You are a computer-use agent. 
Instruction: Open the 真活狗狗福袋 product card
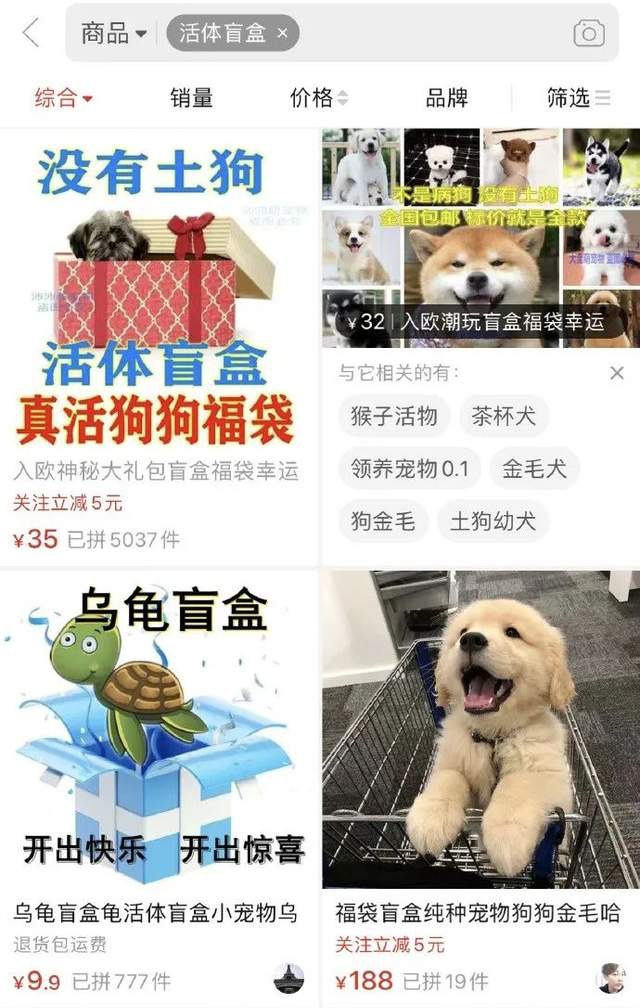[159, 300]
